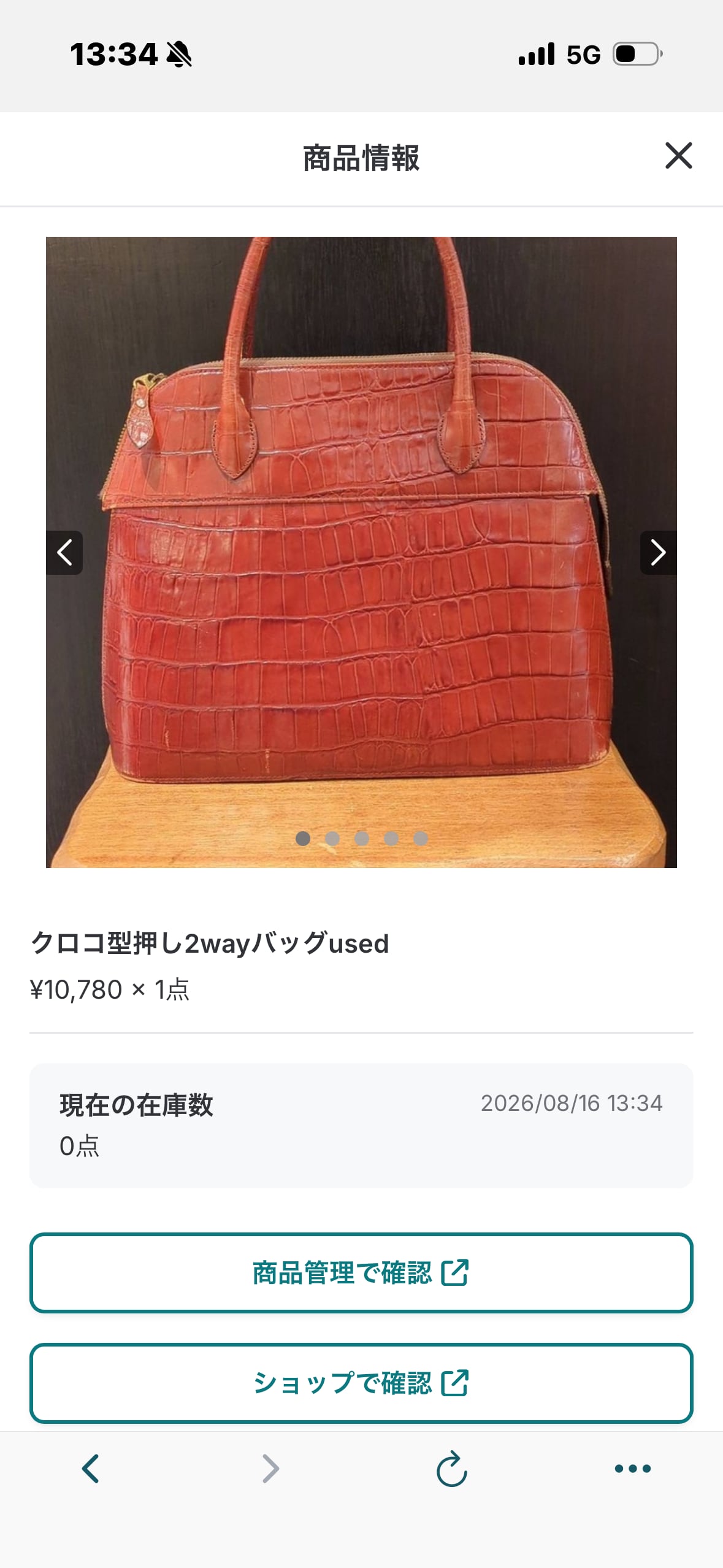Go back in the browser toolbar
Viewport: 723px width, 1568px height.
pyautogui.click(x=91, y=1468)
